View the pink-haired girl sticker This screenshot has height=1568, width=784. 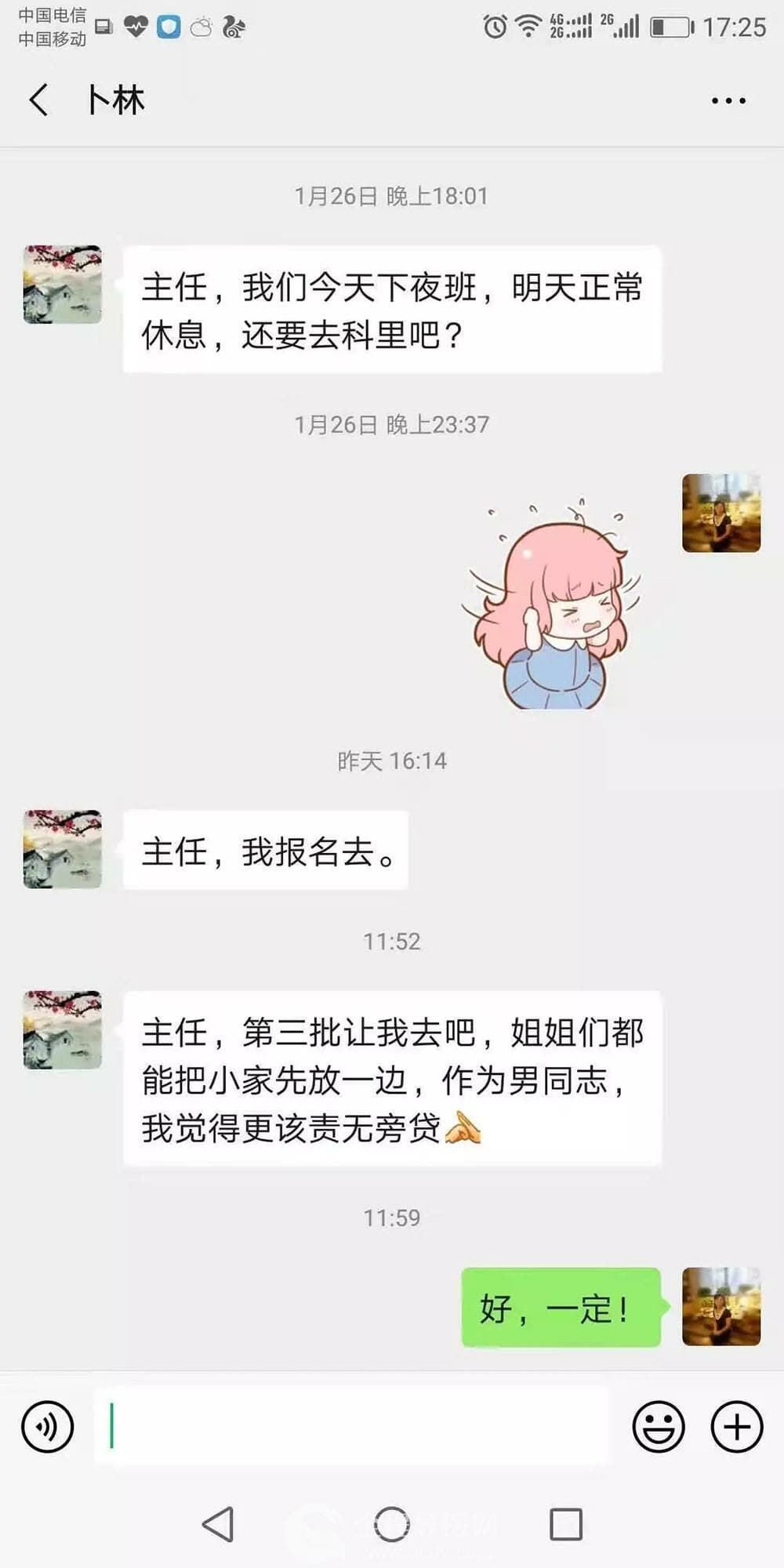[x=553, y=604]
